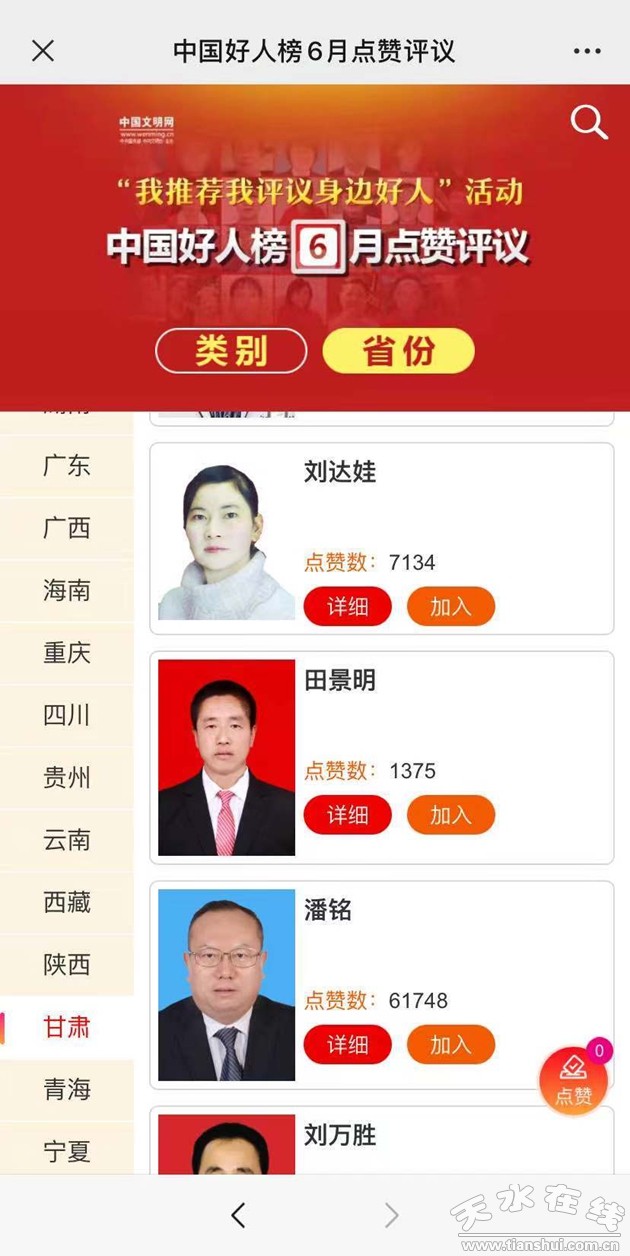
Task: Open 详细 for 潘铭
Action: [x=347, y=1045]
